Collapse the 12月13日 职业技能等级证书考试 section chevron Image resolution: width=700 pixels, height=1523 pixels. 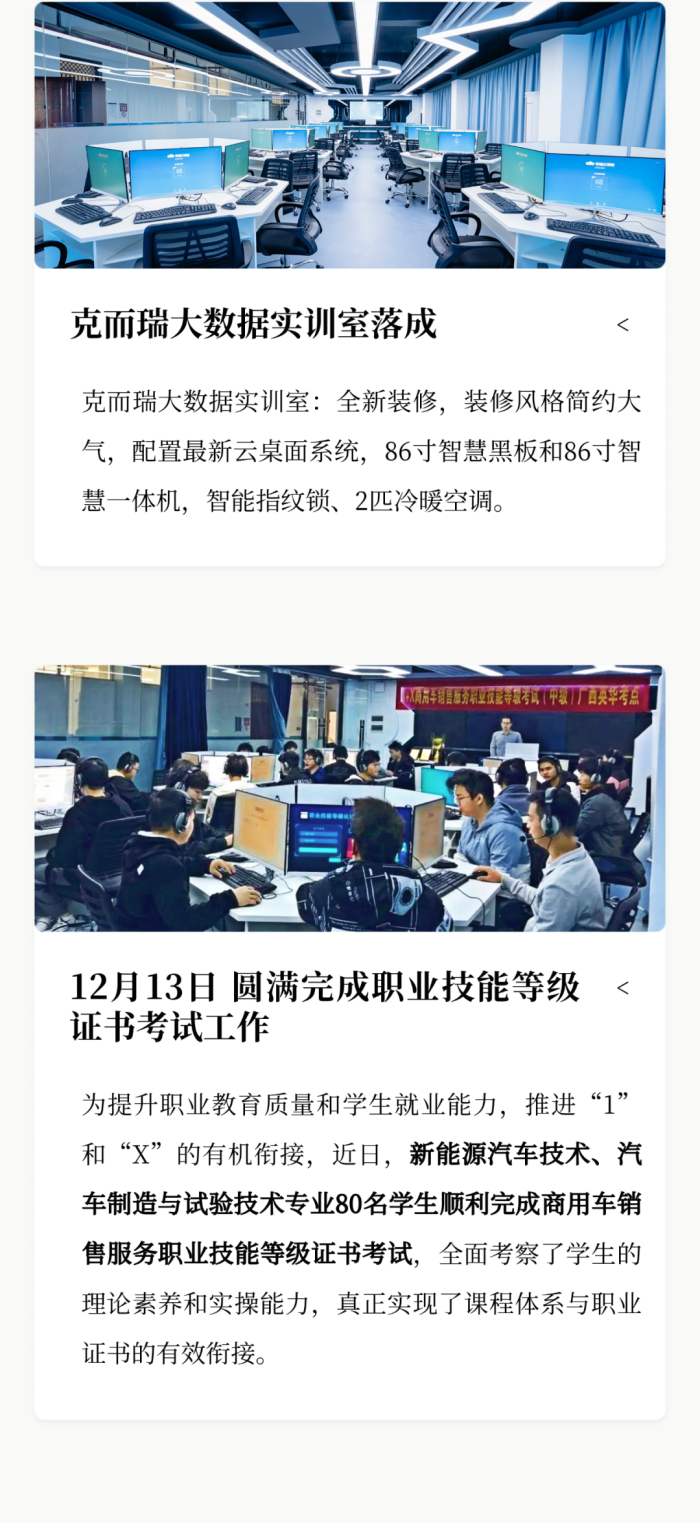point(623,988)
